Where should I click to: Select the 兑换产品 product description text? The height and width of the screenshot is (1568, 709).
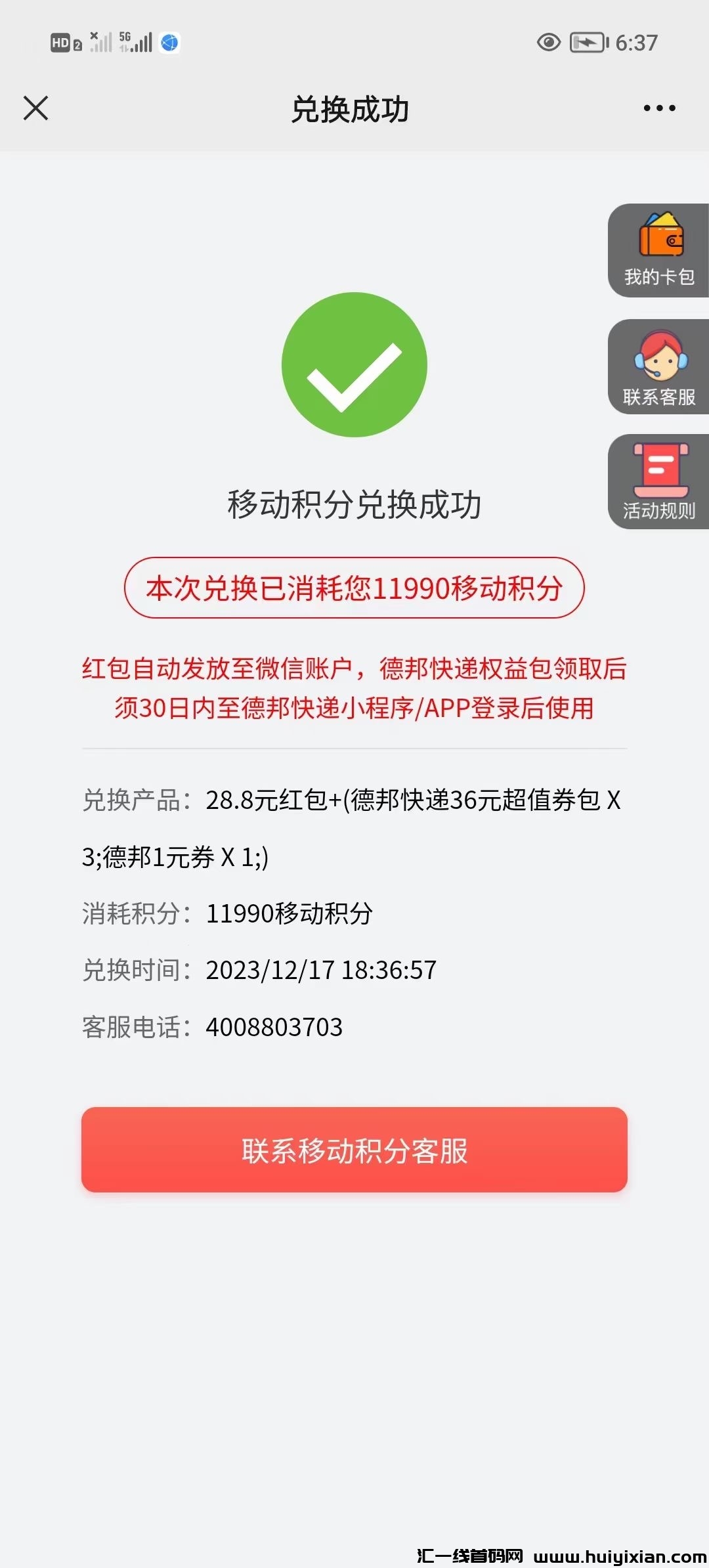click(x=354, y=801)
